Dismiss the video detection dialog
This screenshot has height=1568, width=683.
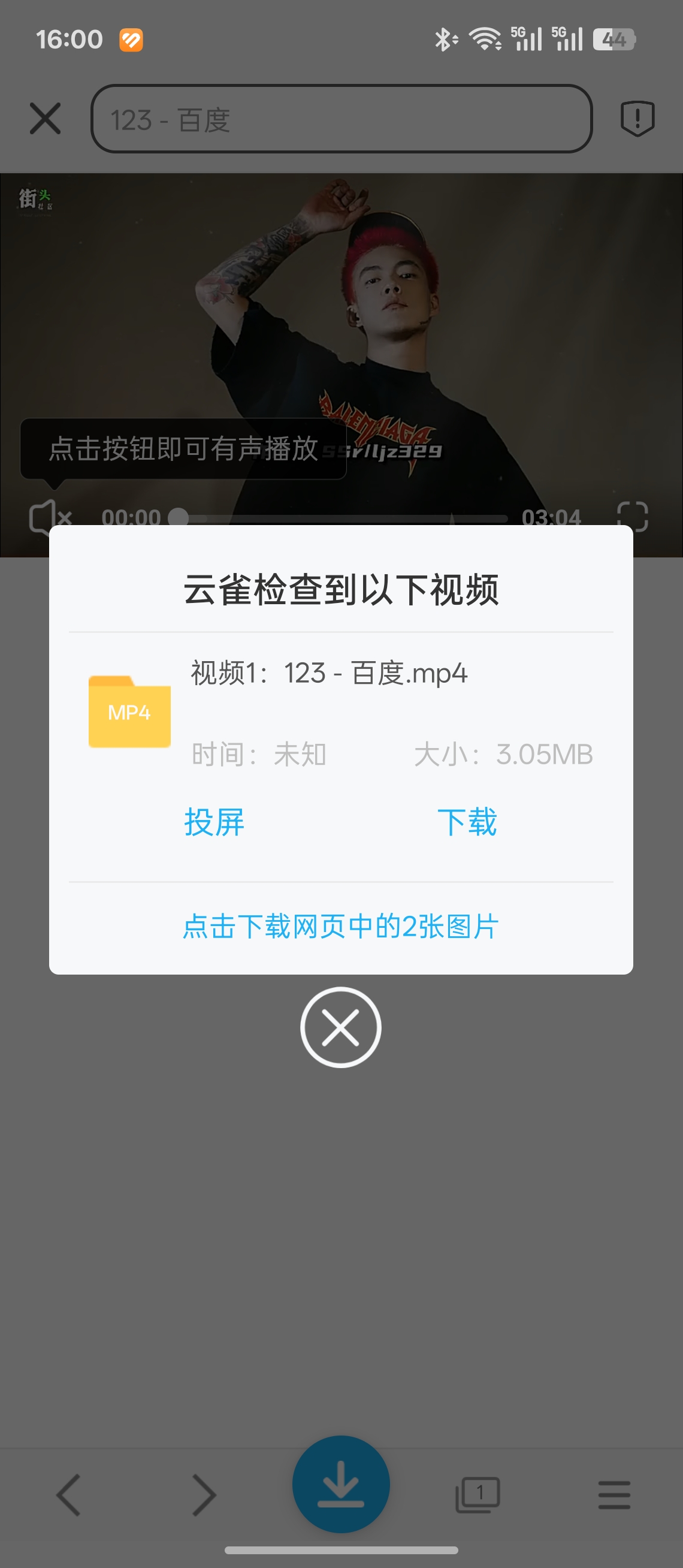[x=340, y=1027]
